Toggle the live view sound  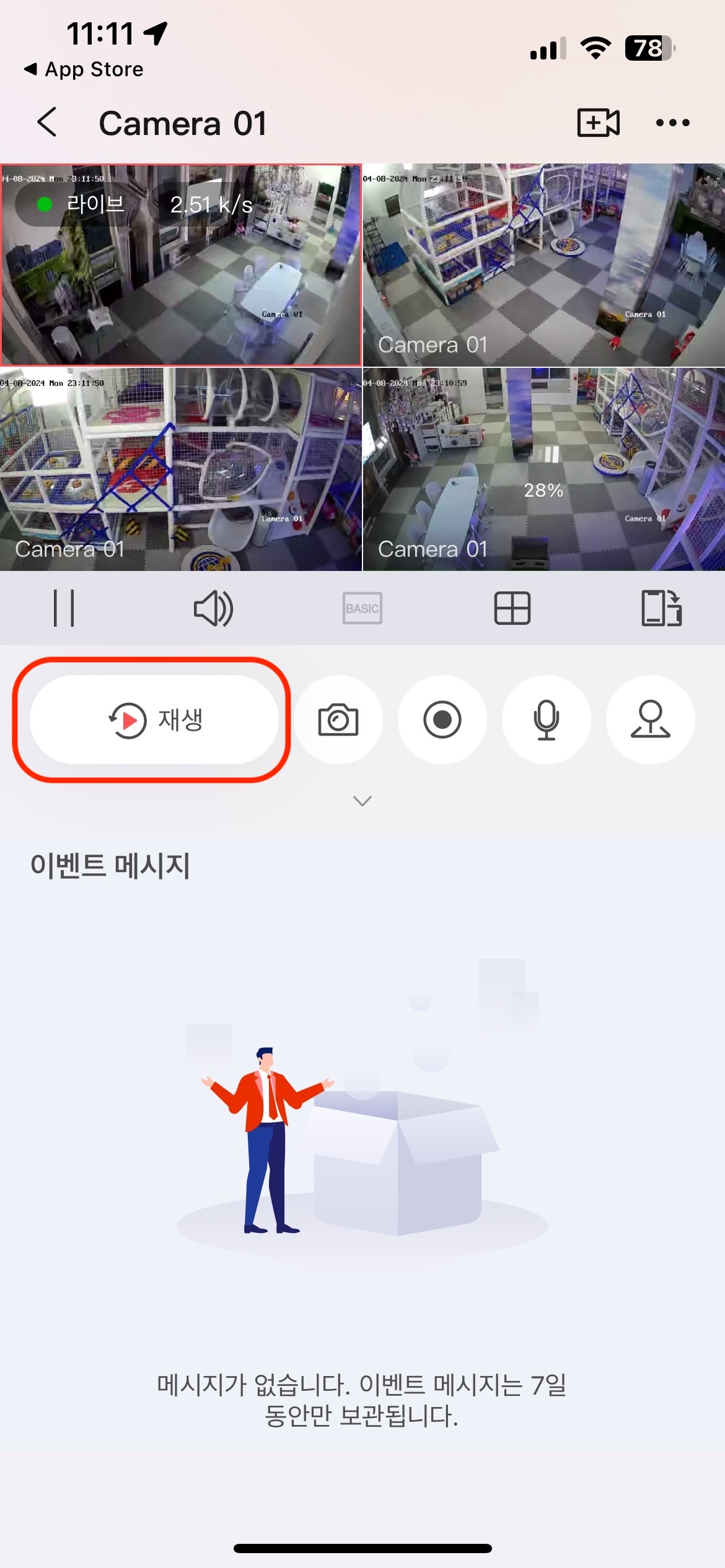pos(213,608)
